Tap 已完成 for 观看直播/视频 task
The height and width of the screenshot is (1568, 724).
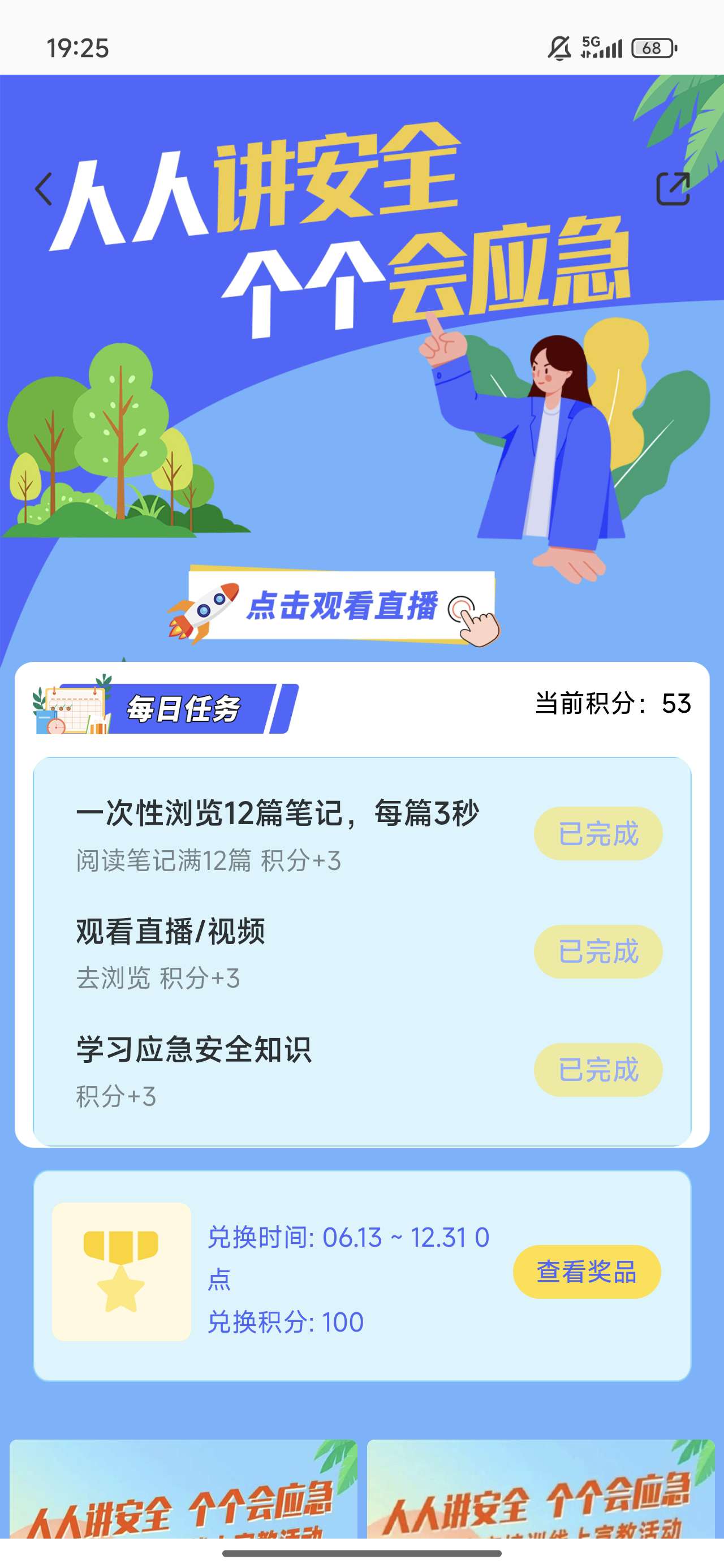pos(597,951)
